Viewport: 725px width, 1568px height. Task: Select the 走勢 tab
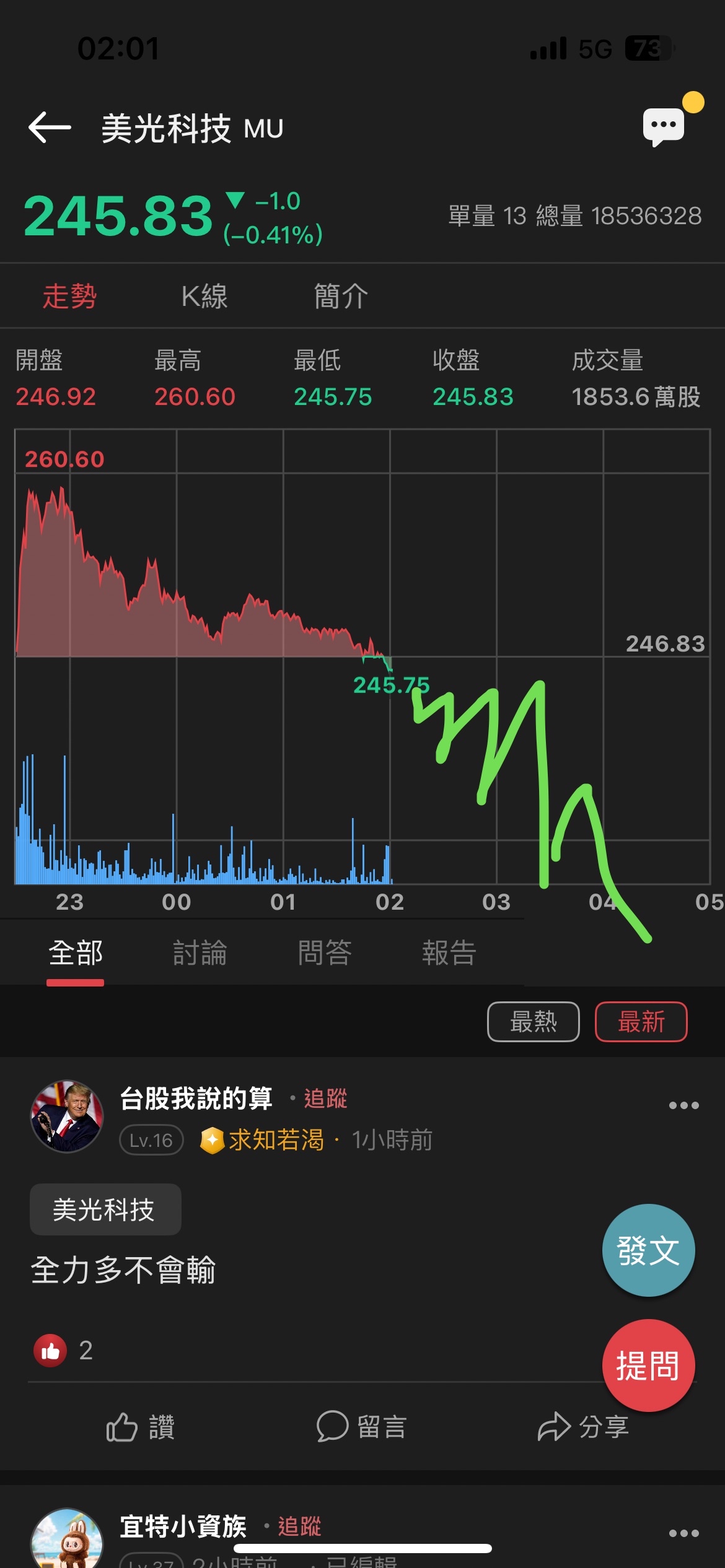(x=69, y=297)
